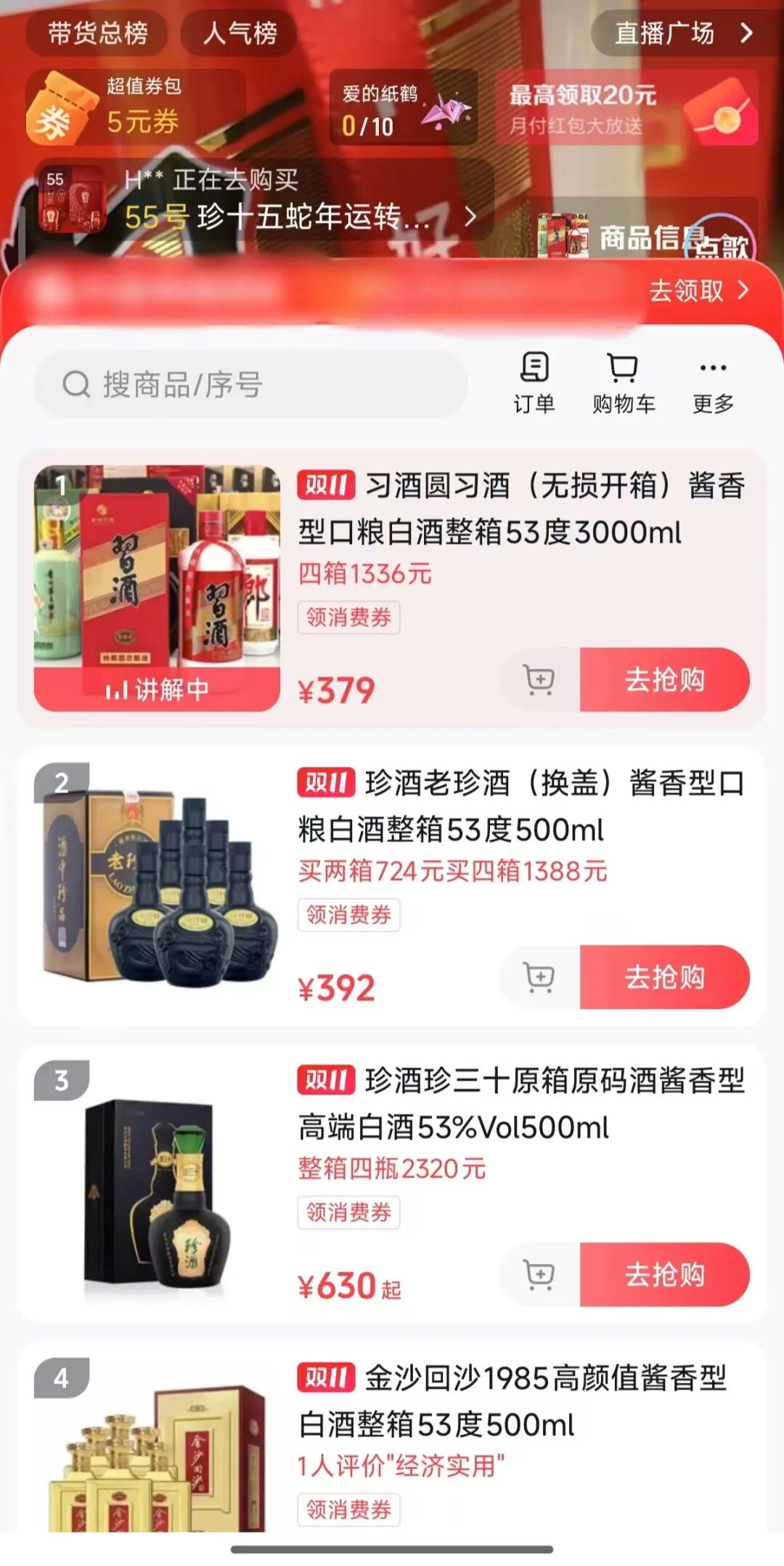Grab 珍酒珍三十 via 去抢购

pyautogui.click(x=664, y=1275)
